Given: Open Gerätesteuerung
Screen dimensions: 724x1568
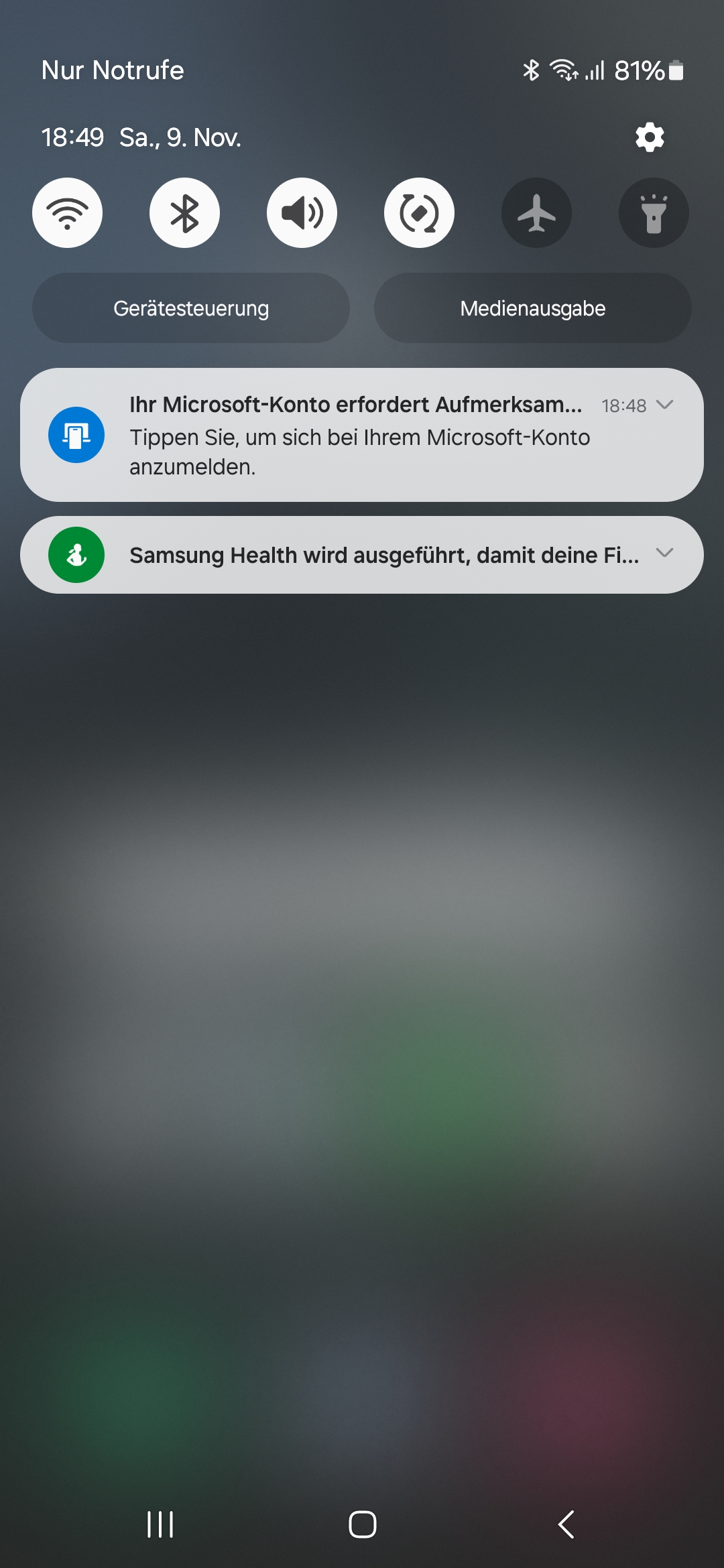Looking at the screenshot, I should coord(191,308).
